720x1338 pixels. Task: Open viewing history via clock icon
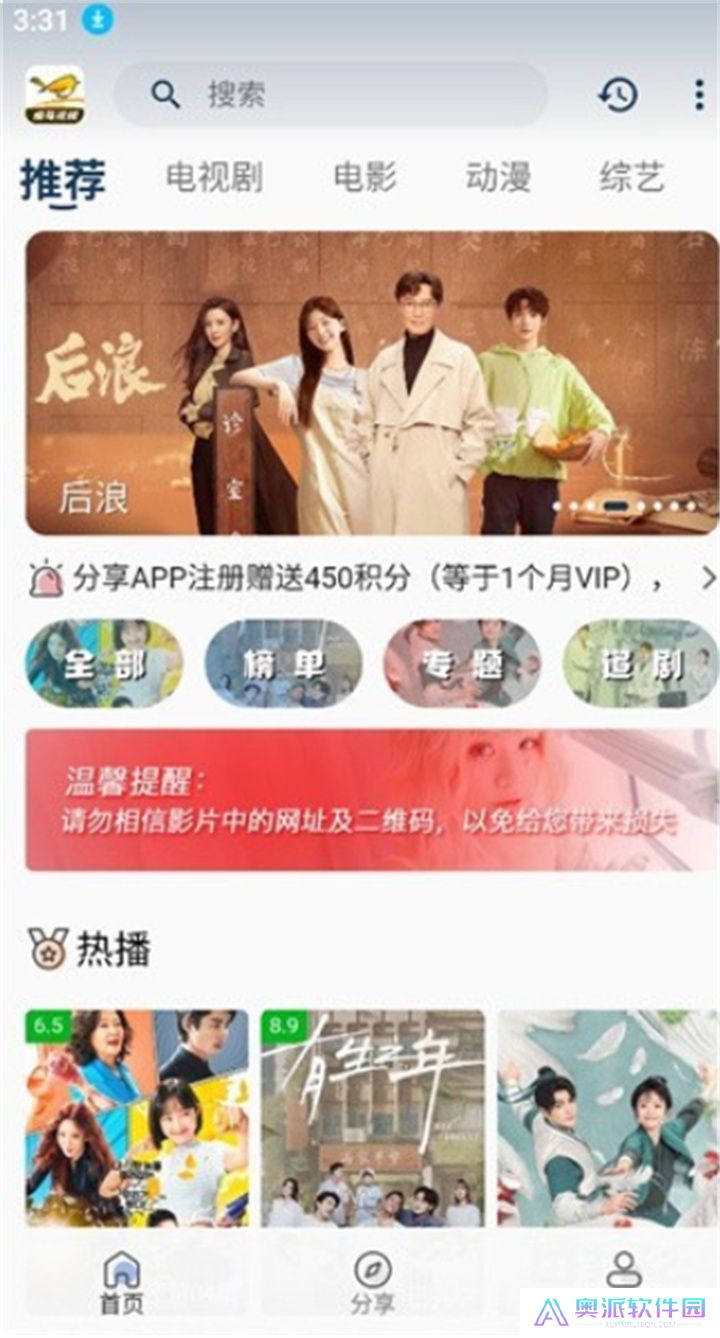[x=620, y=95]
